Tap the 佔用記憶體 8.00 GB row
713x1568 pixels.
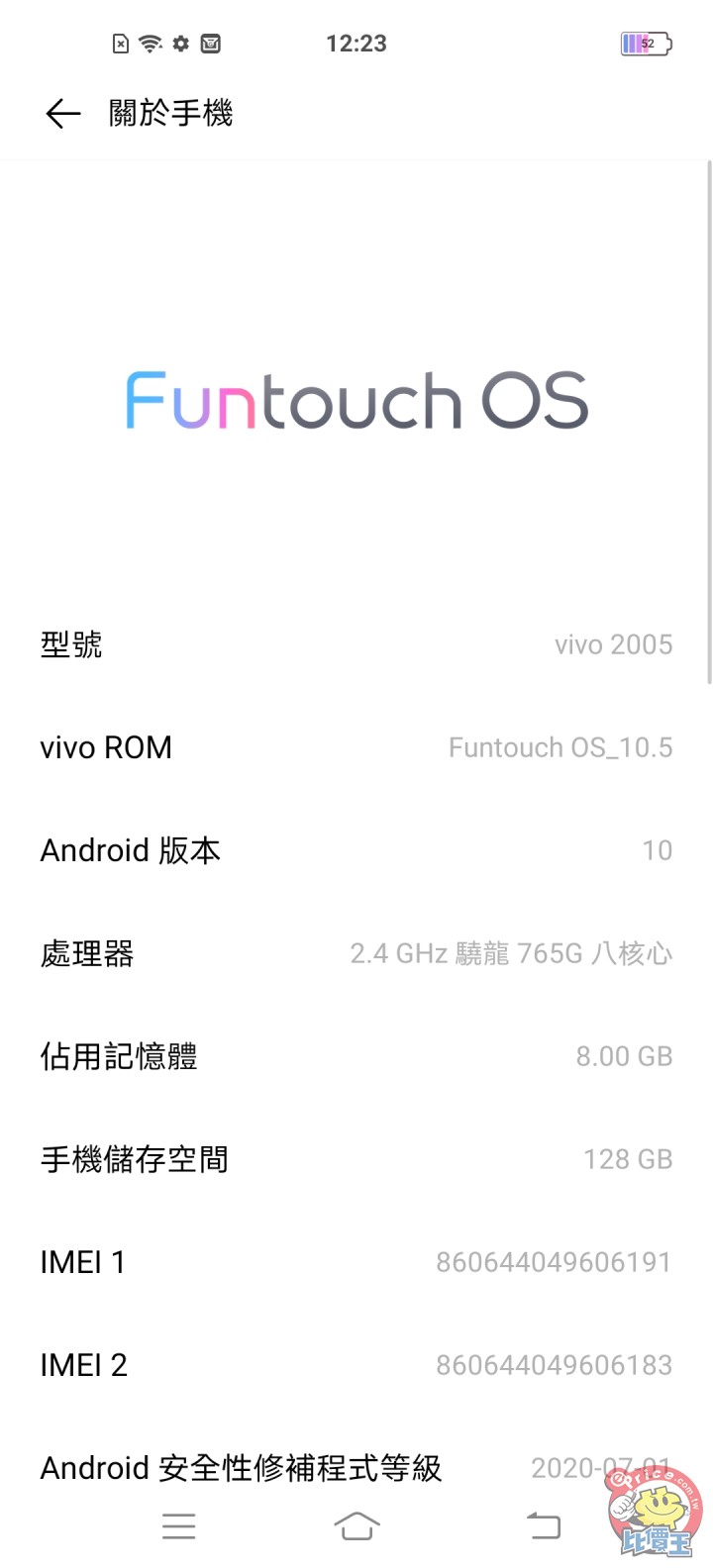click(356, 1056)
